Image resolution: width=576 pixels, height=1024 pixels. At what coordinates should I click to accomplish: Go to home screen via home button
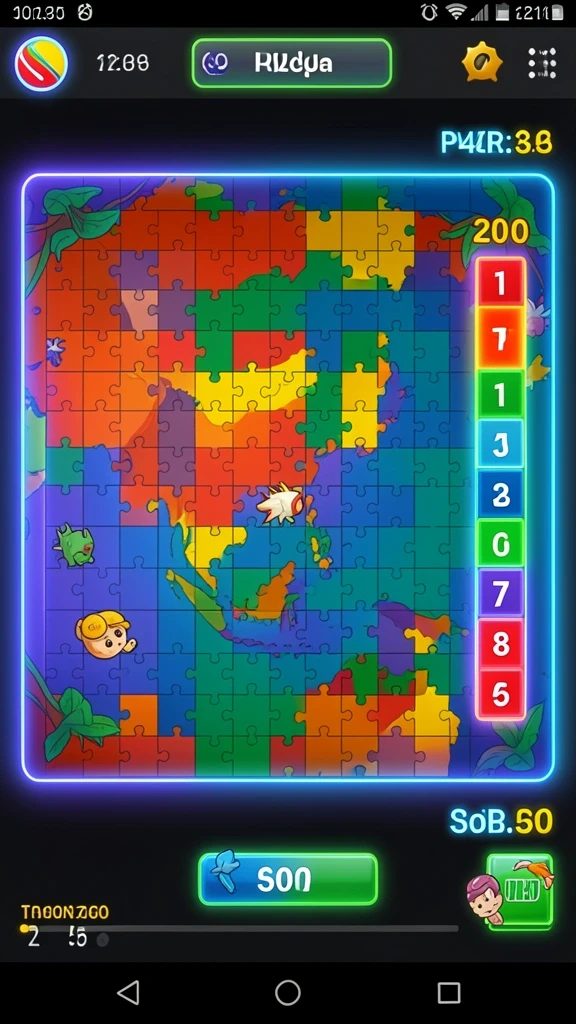click(x=287, y=993)
